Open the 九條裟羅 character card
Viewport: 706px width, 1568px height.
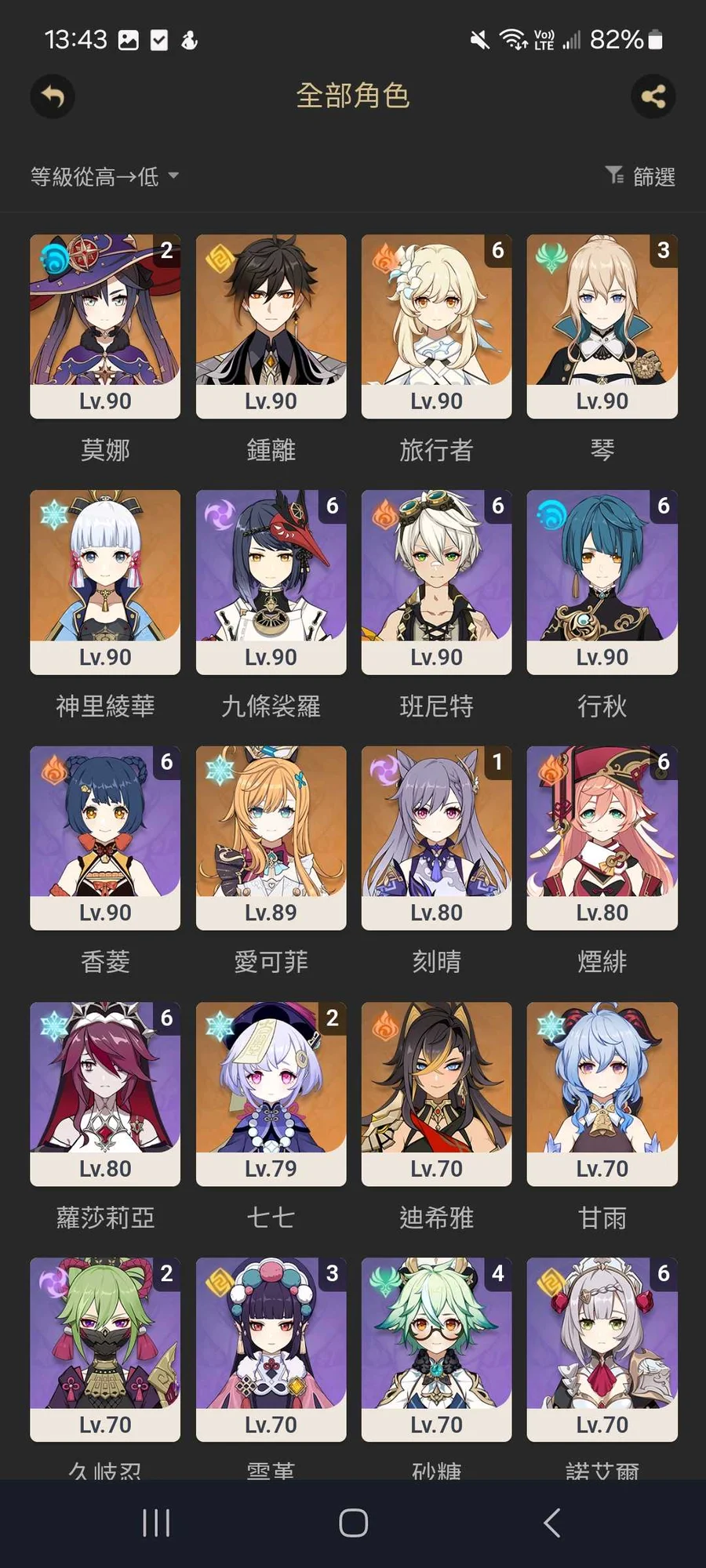pos(271,582)
